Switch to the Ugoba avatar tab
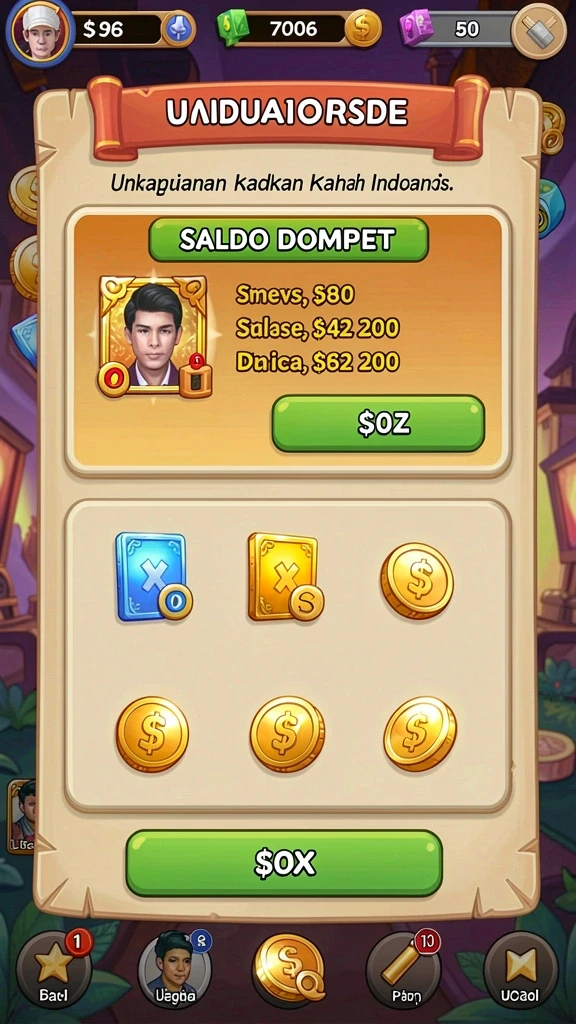 (175, 969)
